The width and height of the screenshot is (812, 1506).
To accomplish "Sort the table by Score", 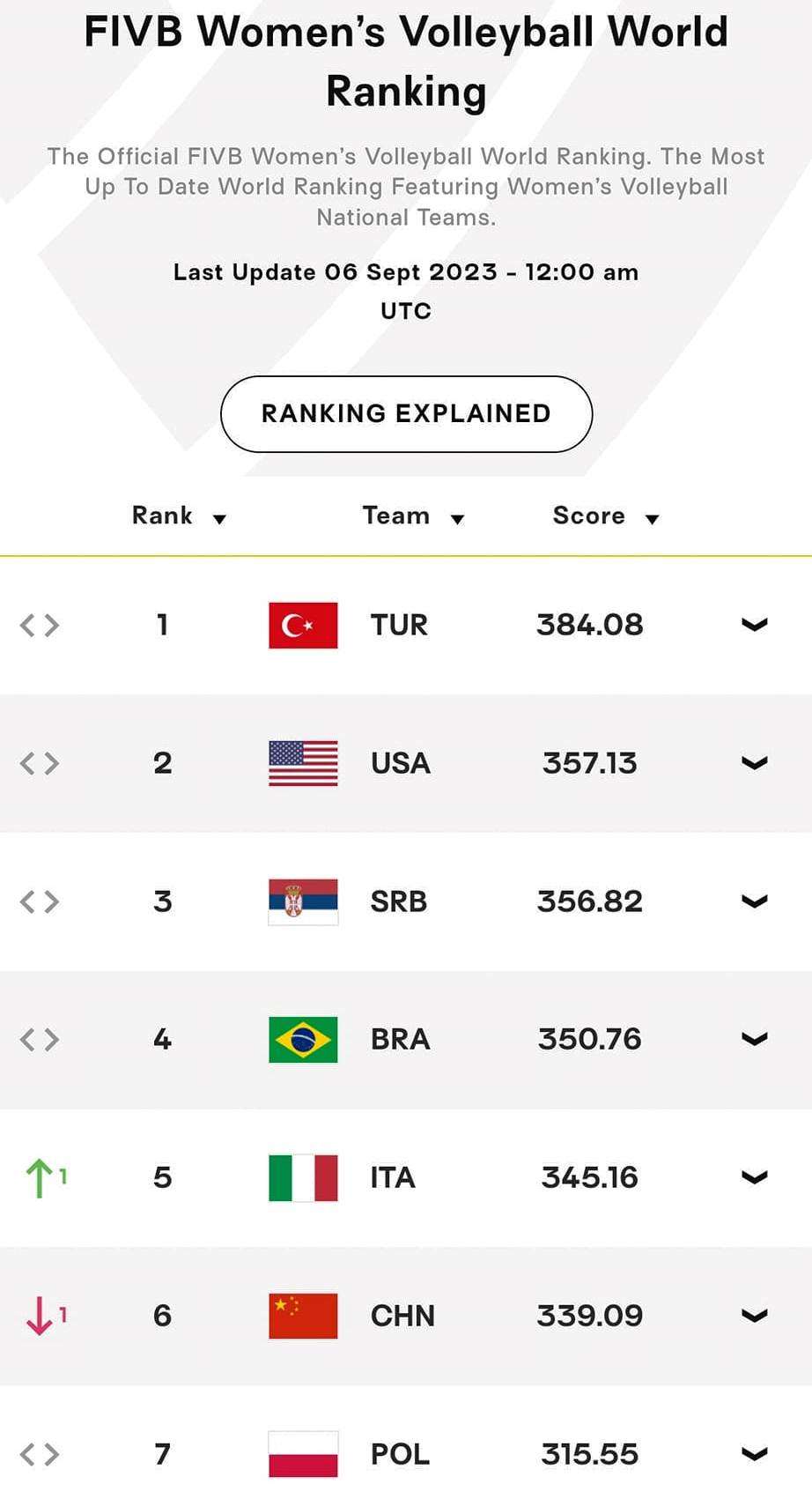I will [x=605, y=516].
